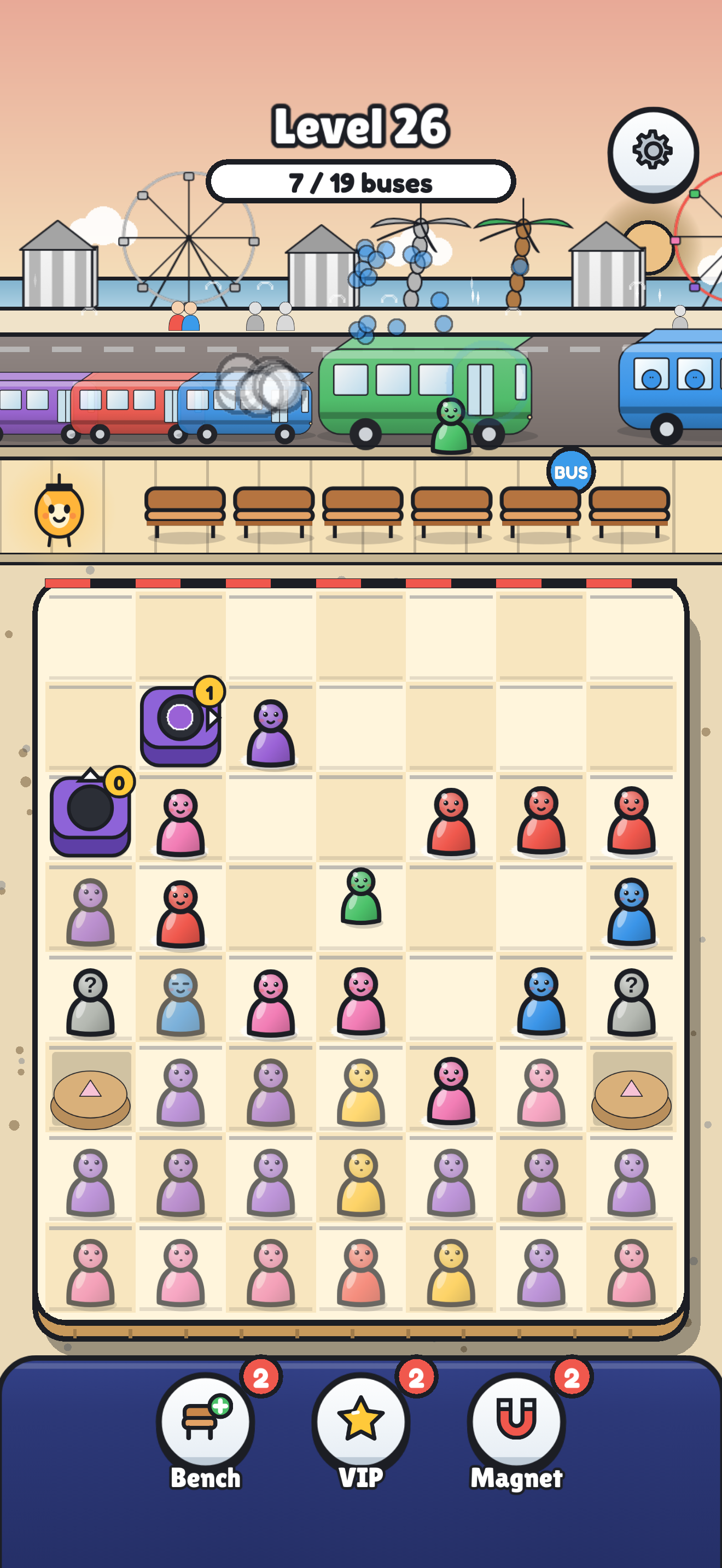This screenshot has height=1568, width=722.
Task: Tap the green passenger on the board
Action: [361, 896]
